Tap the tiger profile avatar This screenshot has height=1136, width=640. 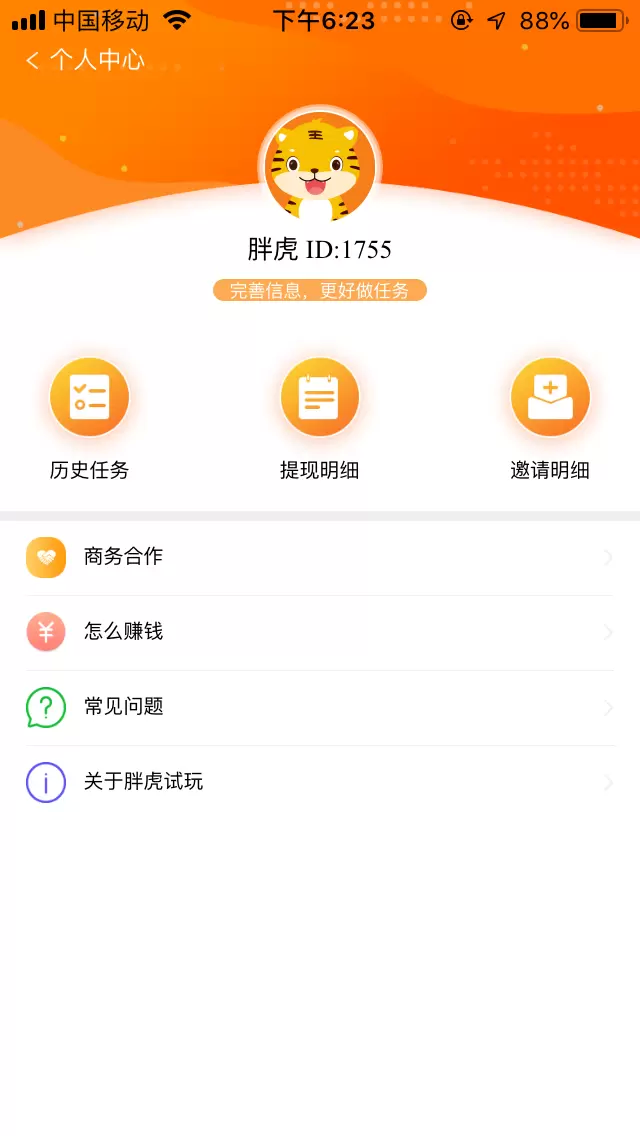(x=320, y=166)
